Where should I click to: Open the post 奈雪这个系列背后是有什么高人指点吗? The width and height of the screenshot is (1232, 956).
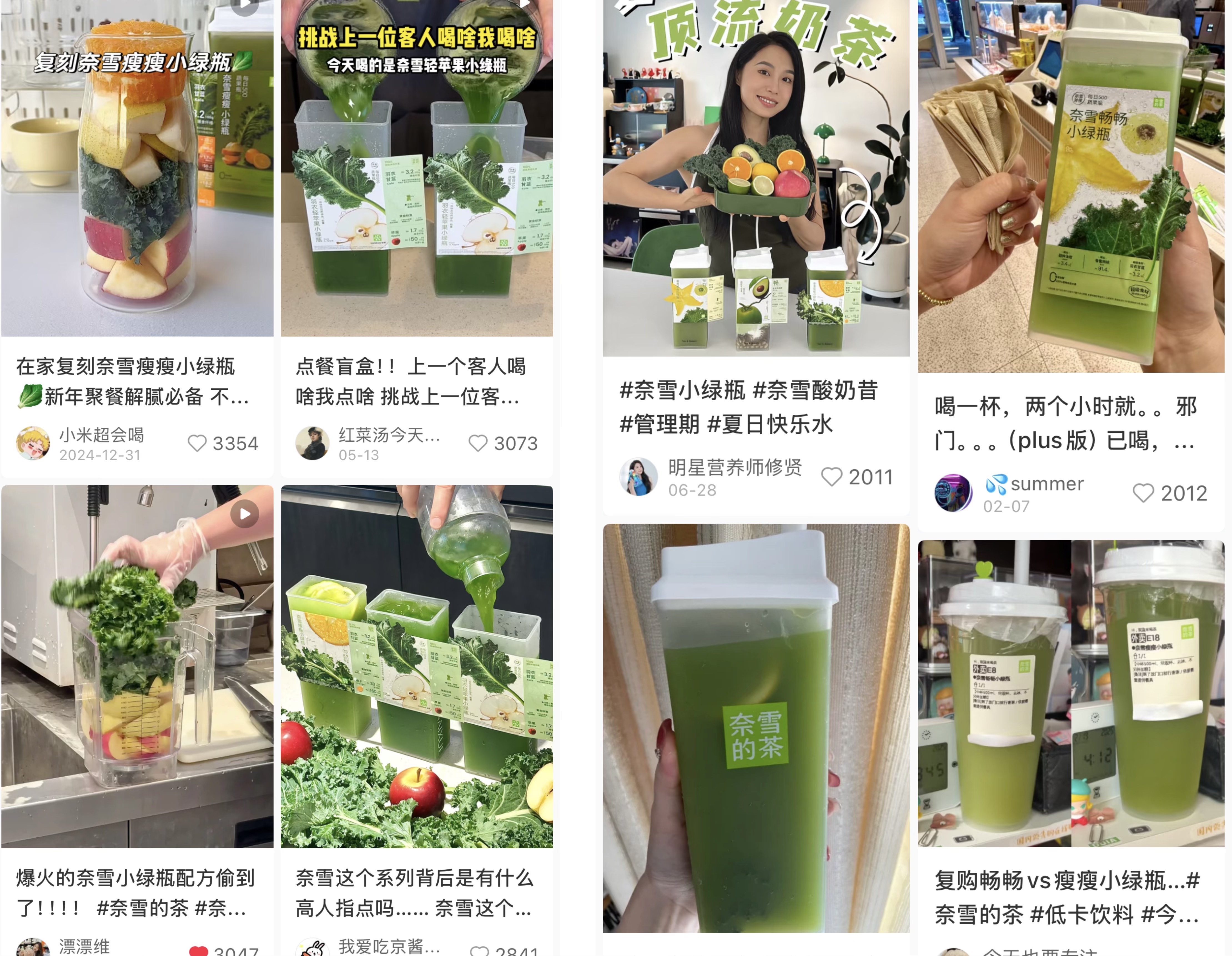point(416,666)
